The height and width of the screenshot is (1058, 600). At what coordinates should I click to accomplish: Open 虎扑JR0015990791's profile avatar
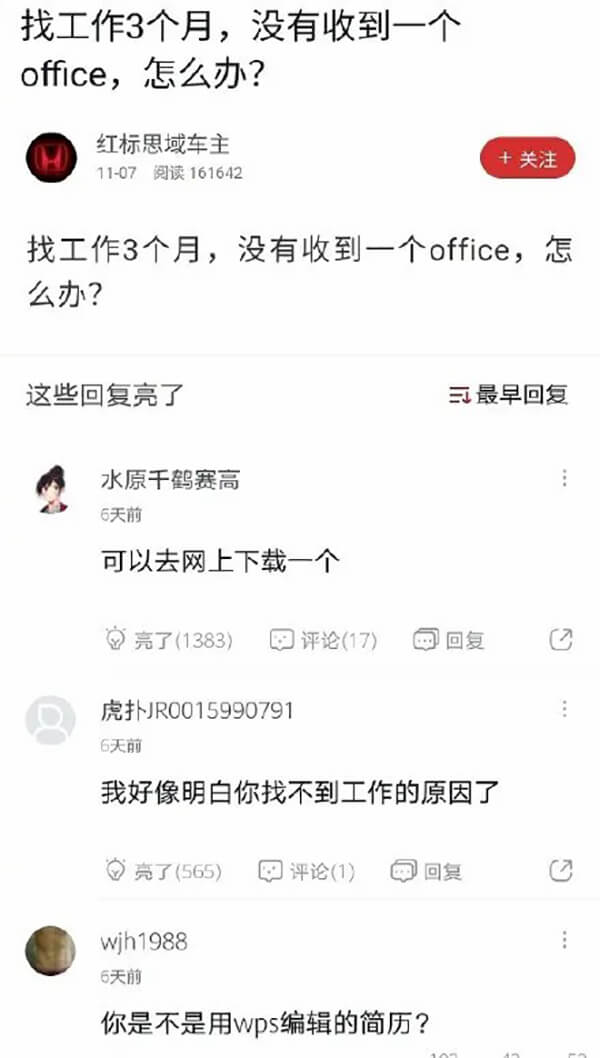pyautogui.click(x=50, y=720)
